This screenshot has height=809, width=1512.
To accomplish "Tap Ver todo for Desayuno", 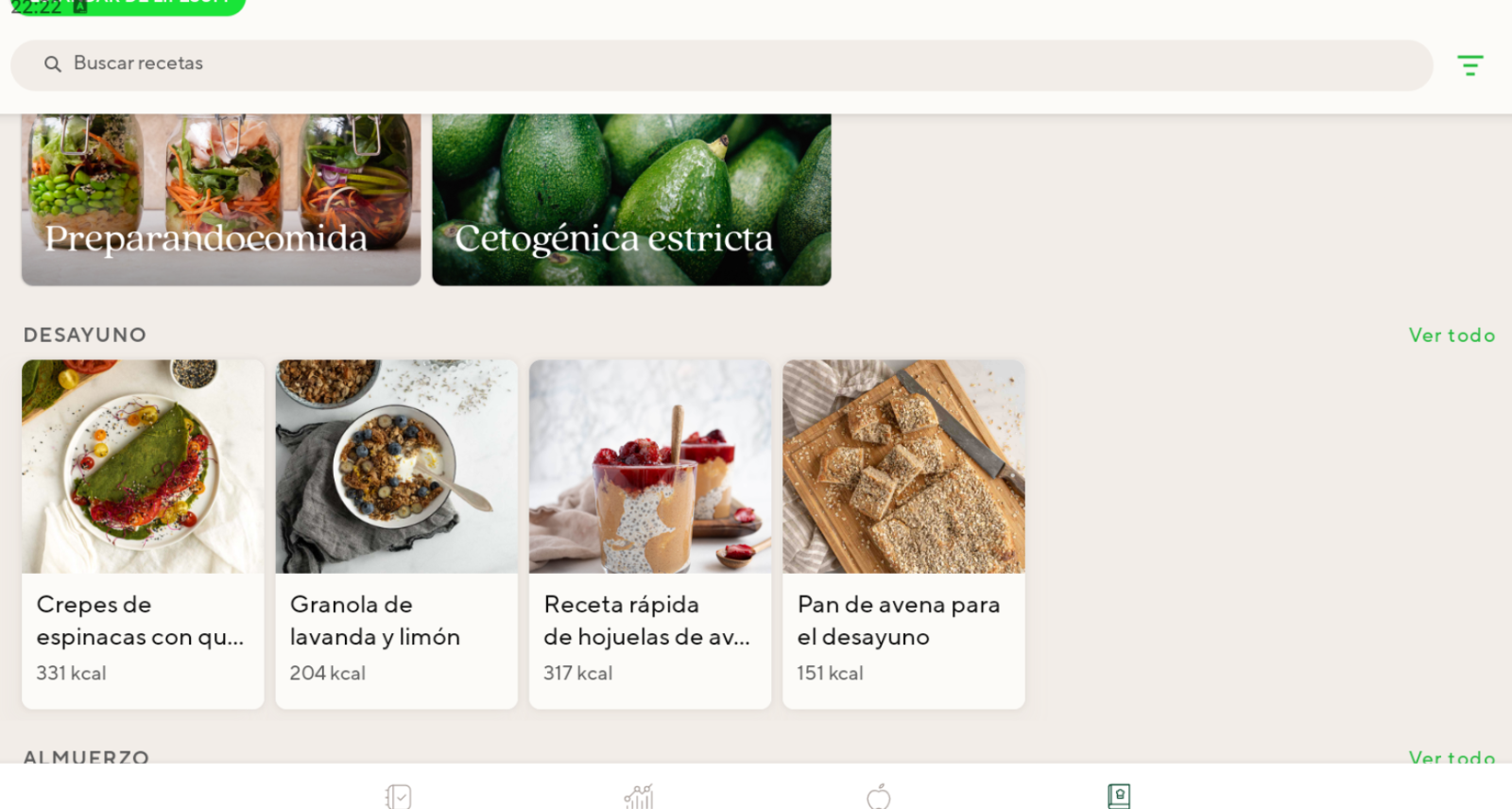I will click(1452, 336).
